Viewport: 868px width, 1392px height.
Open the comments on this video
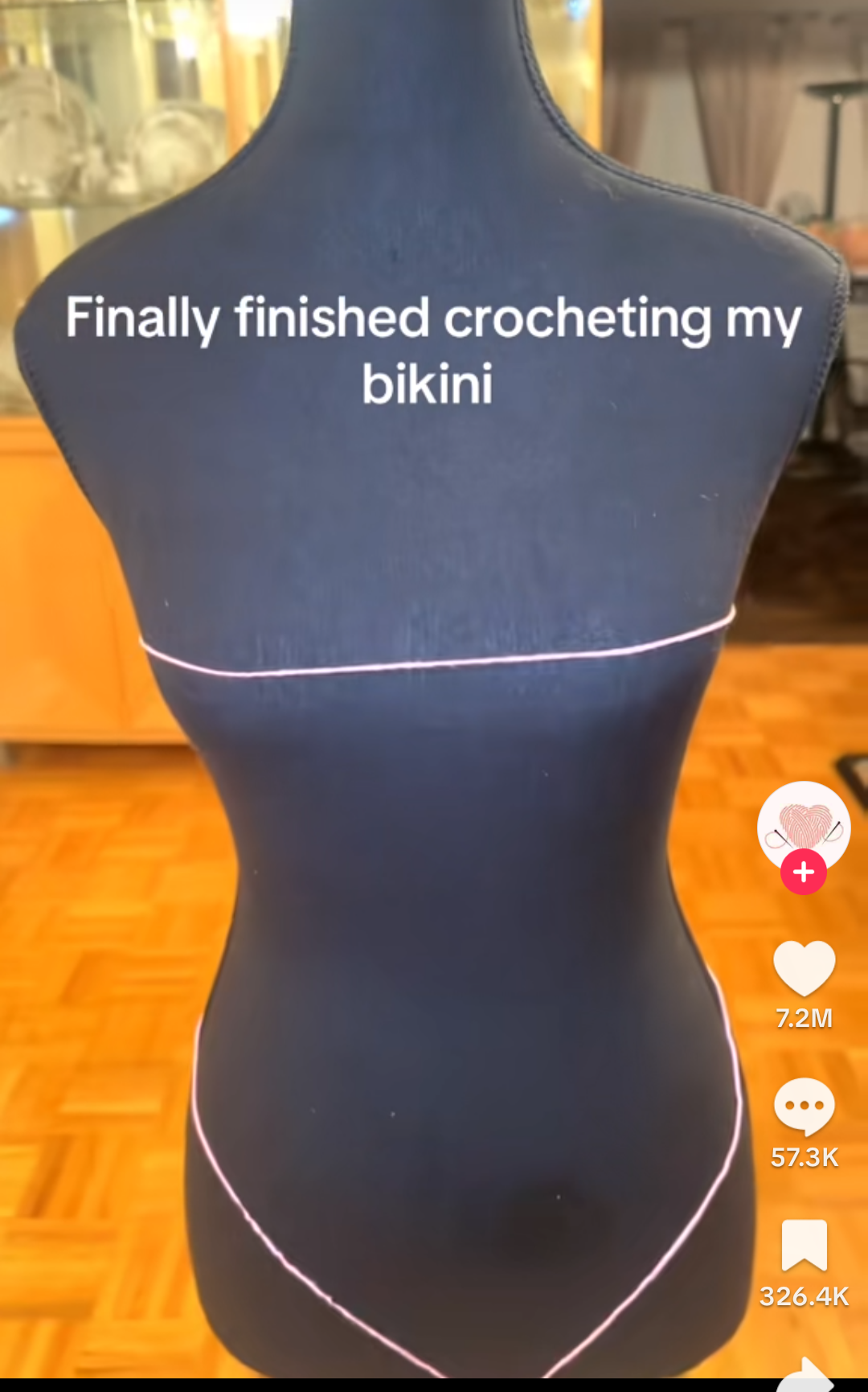pyautogui.click(x=804, y=1107)
